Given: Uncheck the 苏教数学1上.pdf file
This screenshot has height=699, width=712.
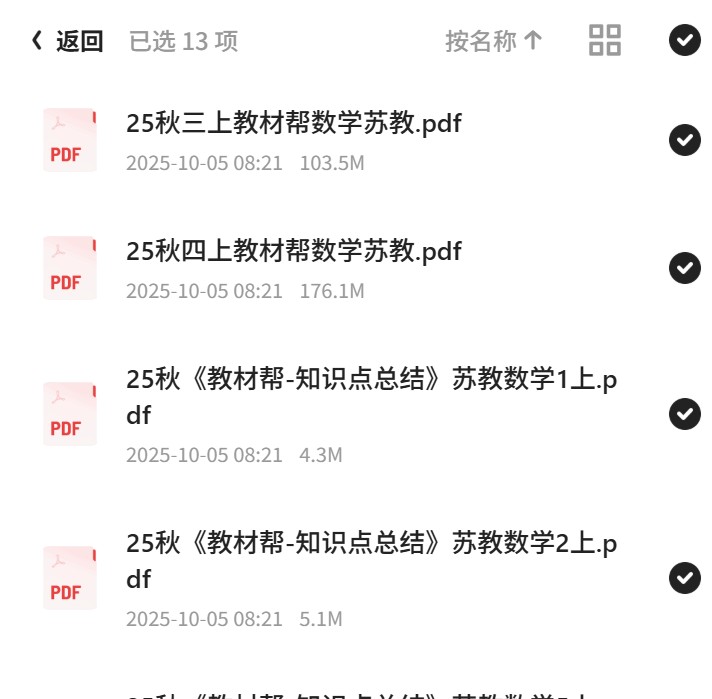Looking at the screenshot, I should pos(685,414).
